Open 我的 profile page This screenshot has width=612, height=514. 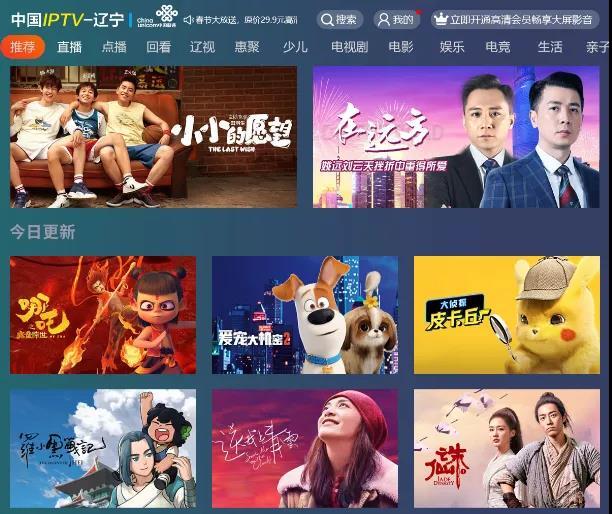[396, 19]
